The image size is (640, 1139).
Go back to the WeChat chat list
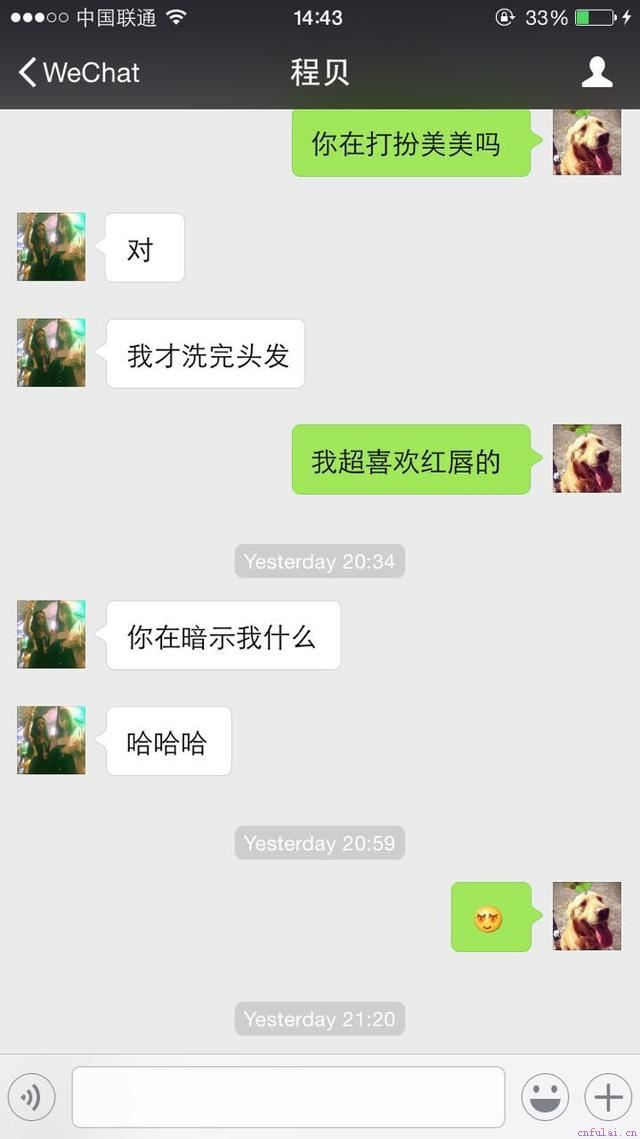pyautogui.click(x=78, y=72)
